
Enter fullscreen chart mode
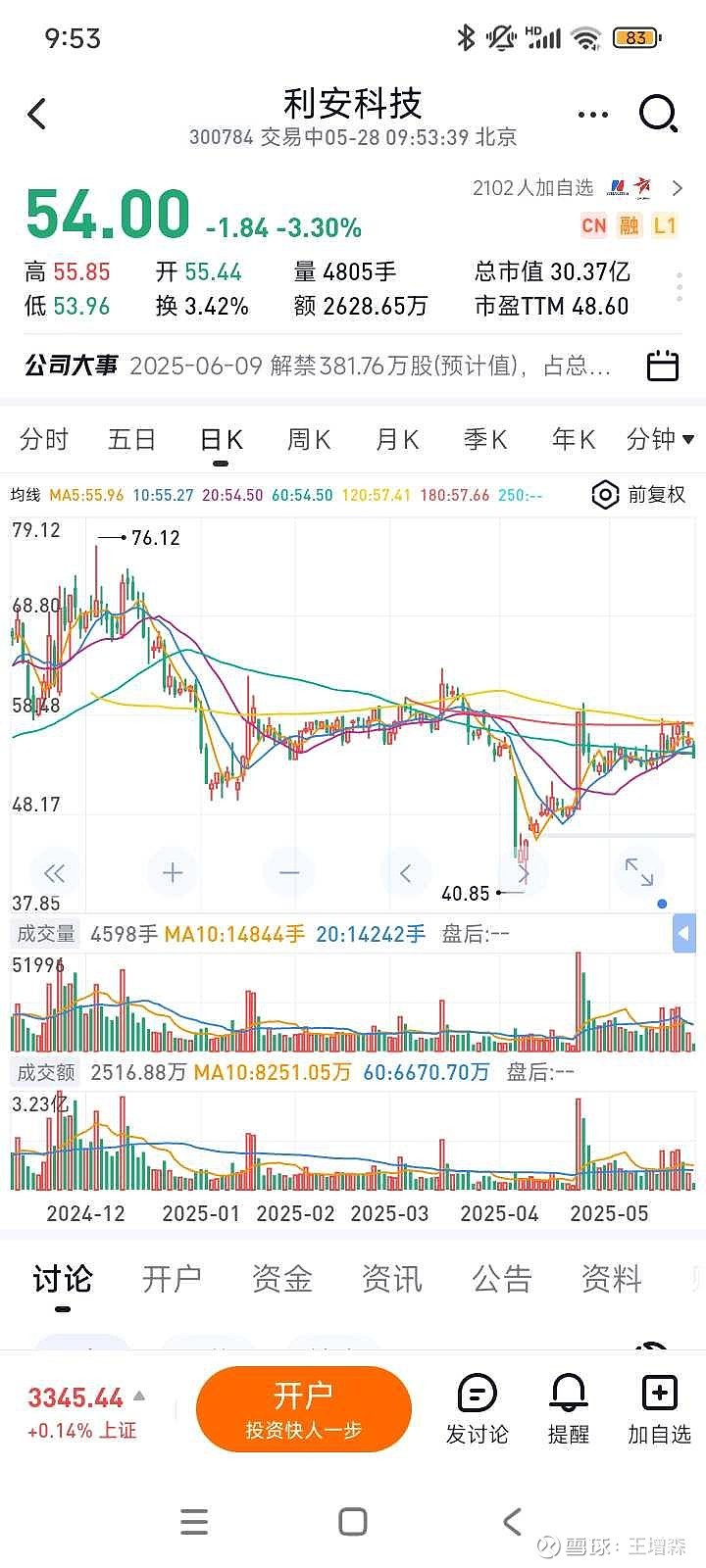click(x=639, y=872)
